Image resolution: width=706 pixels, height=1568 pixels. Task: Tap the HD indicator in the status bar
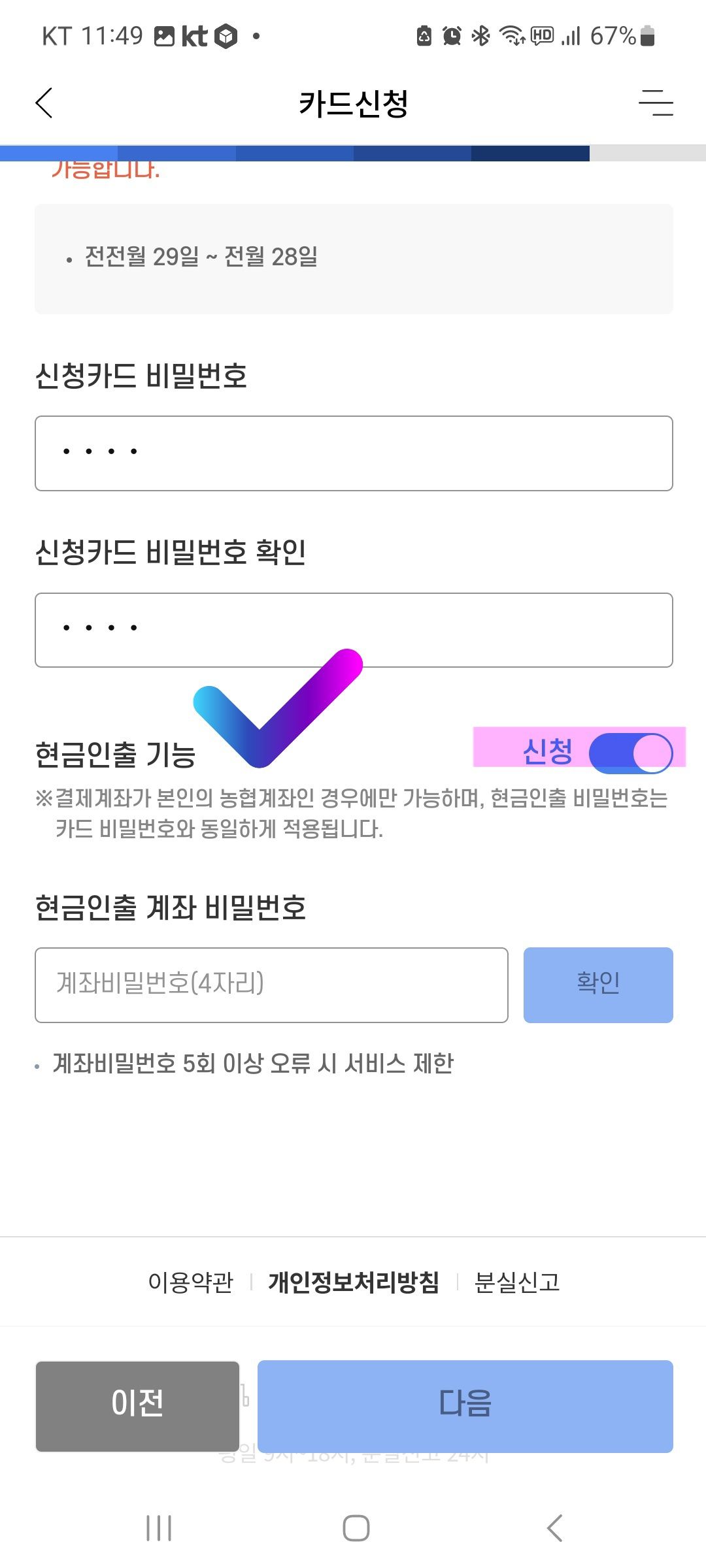(x=541, y=37)
